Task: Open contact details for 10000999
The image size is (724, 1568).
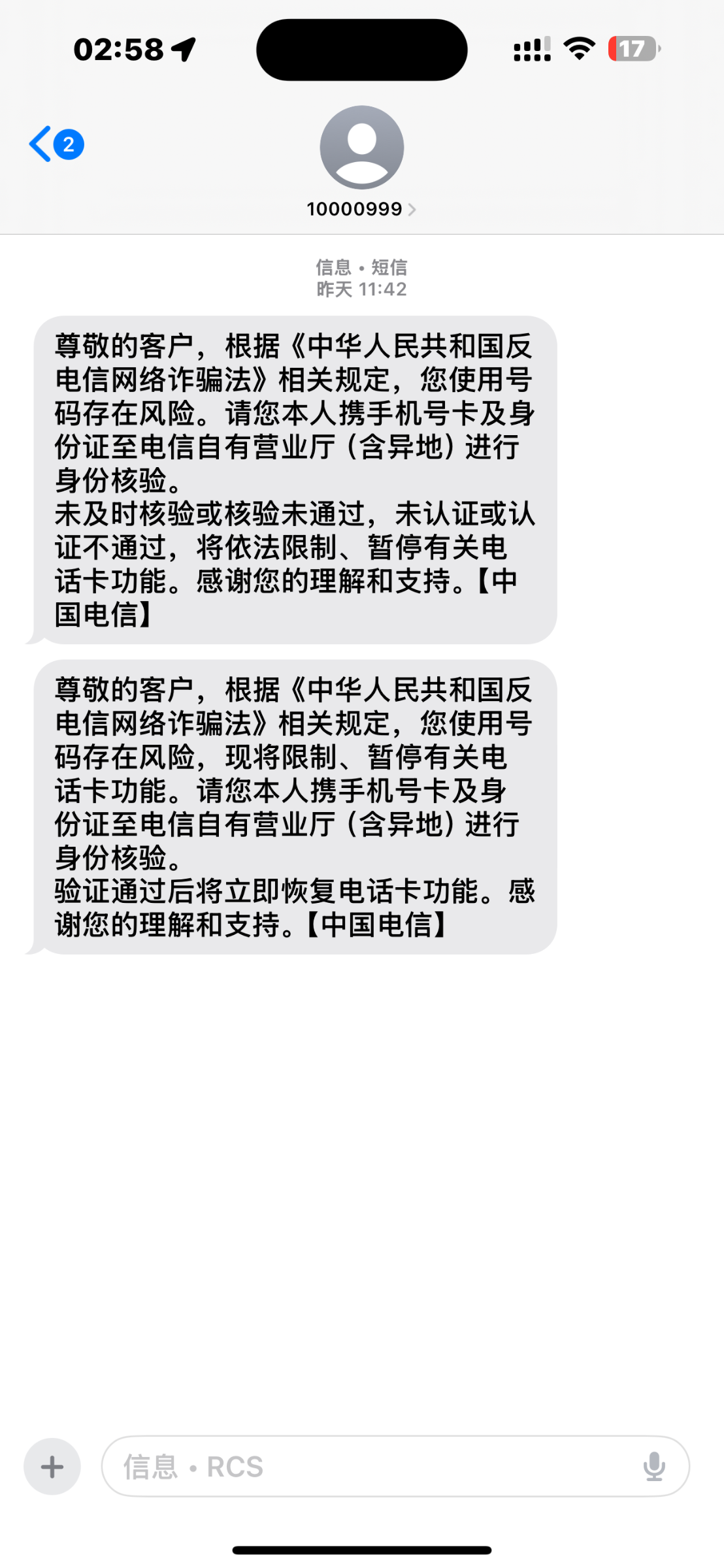Action: click(x=361, y=209)
